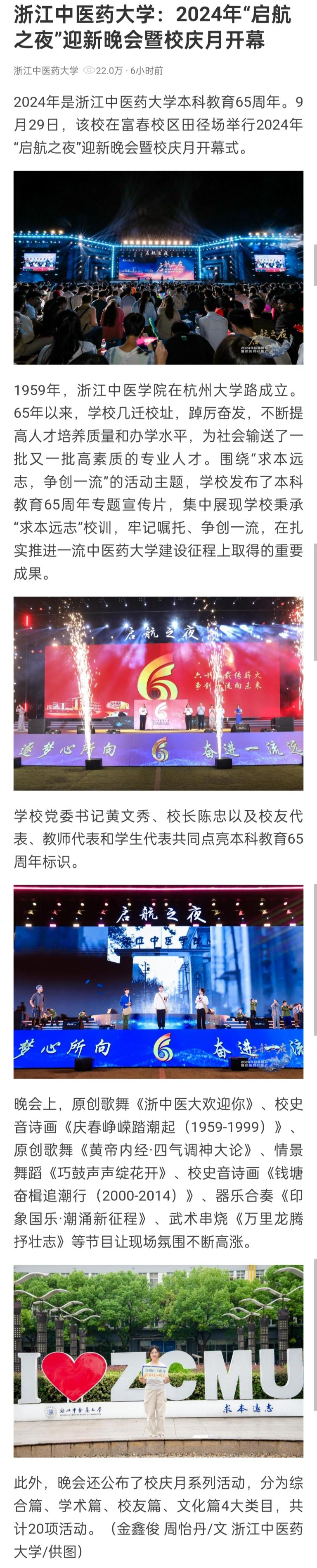Enlarge the night crowd and stage photo
317x1568 pixels.
[158, 268]
